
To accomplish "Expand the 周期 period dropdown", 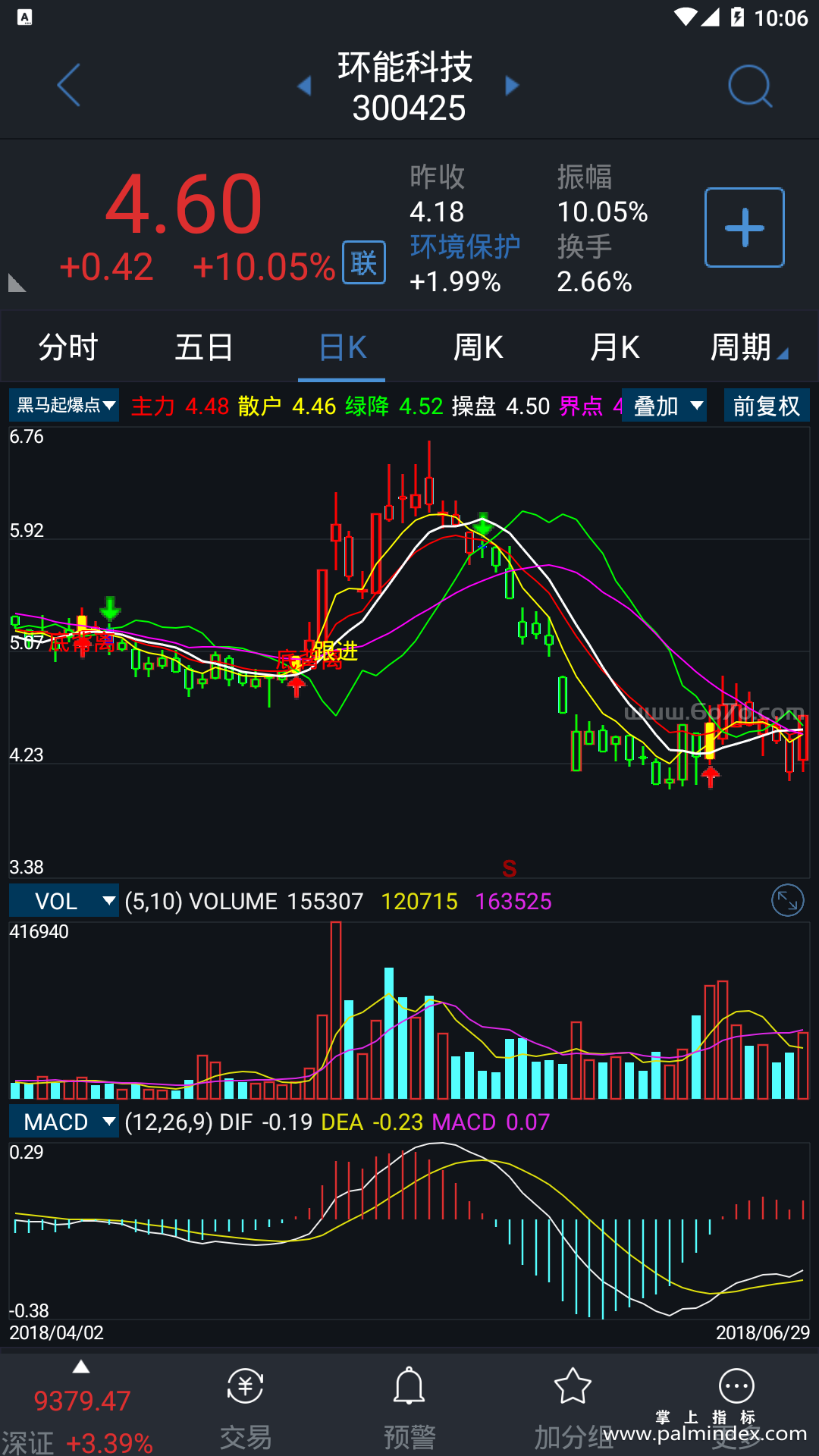I will tap(748, 348).
